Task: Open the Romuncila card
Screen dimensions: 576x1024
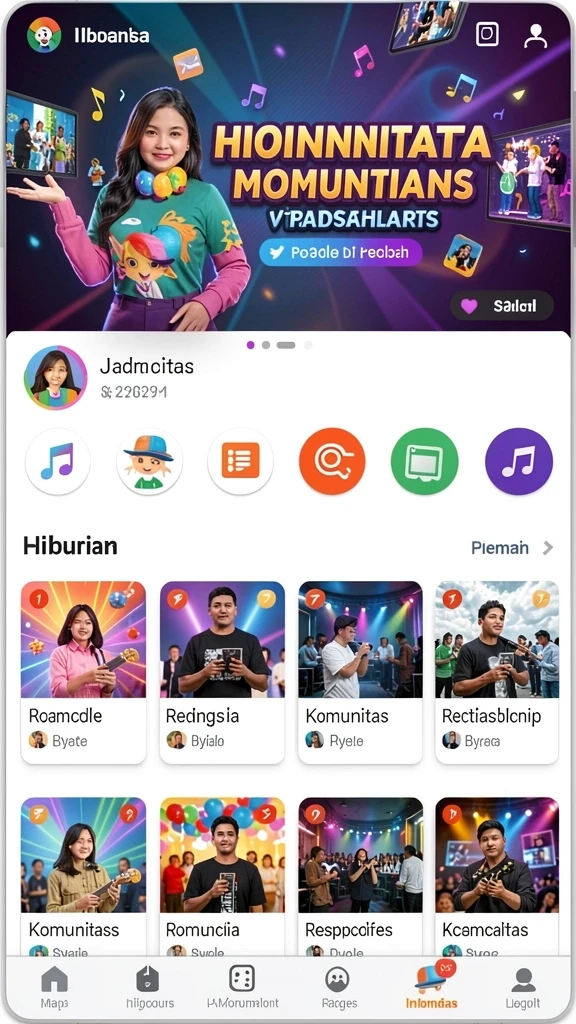Action: (222, 876)
